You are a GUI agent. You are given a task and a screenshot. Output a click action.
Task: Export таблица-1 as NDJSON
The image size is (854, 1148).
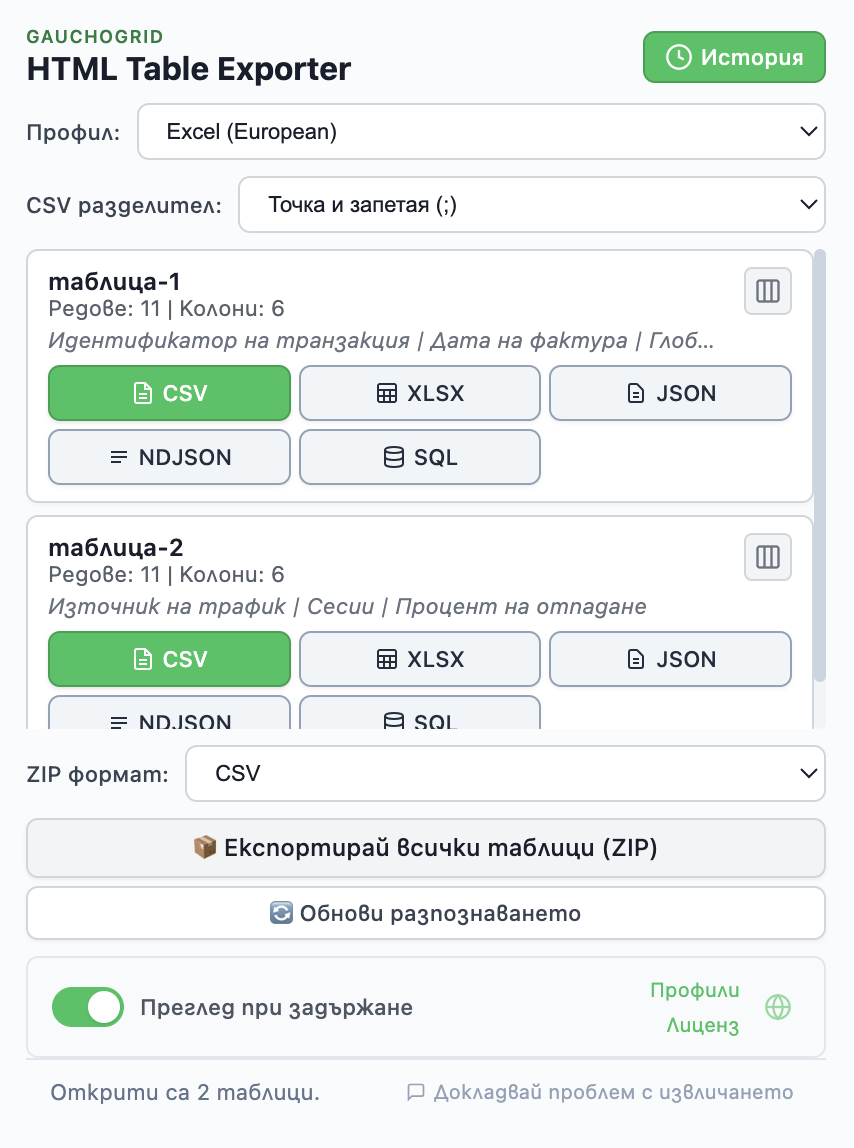pyautogui.click(x=169, y=457)
